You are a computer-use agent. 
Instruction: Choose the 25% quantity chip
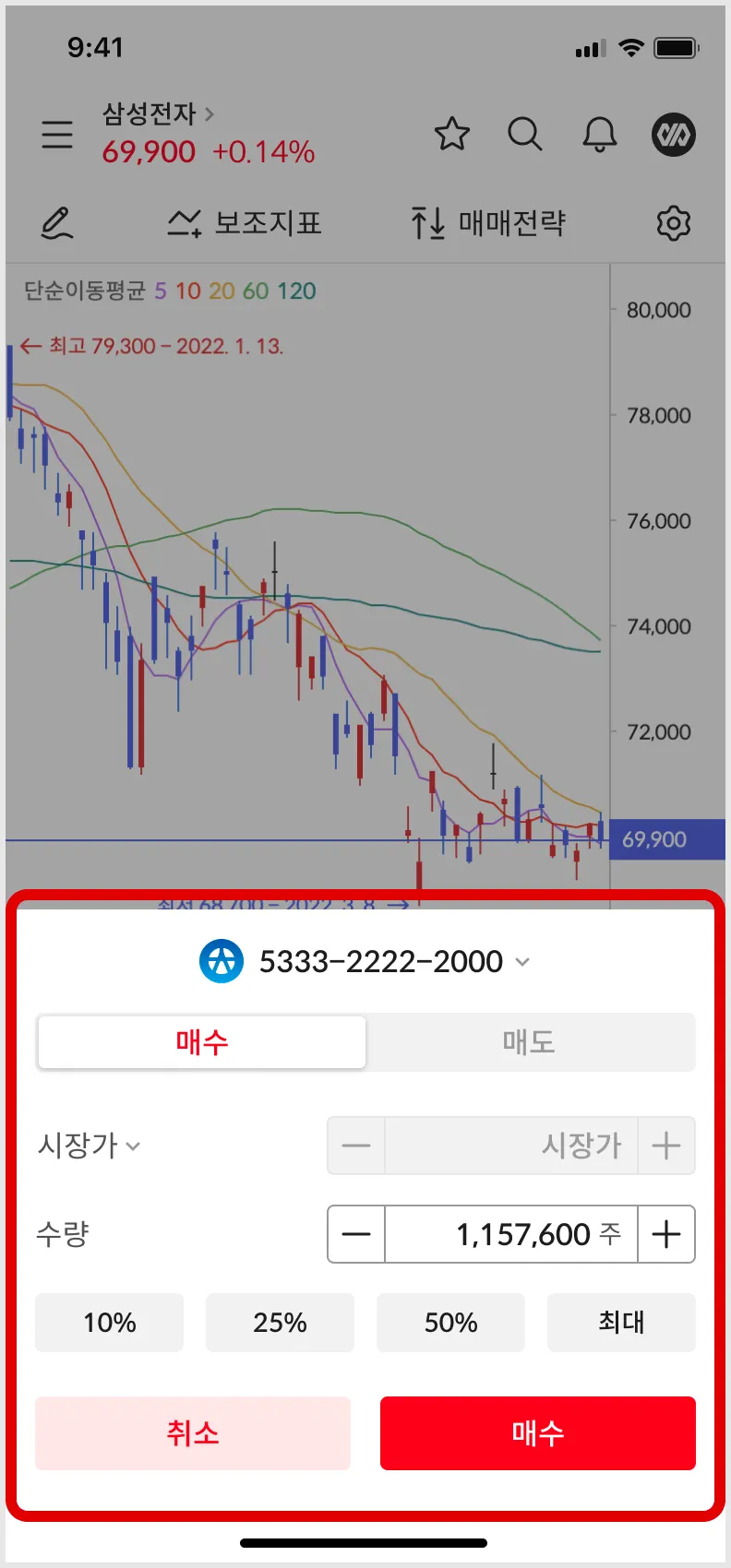280,1323
